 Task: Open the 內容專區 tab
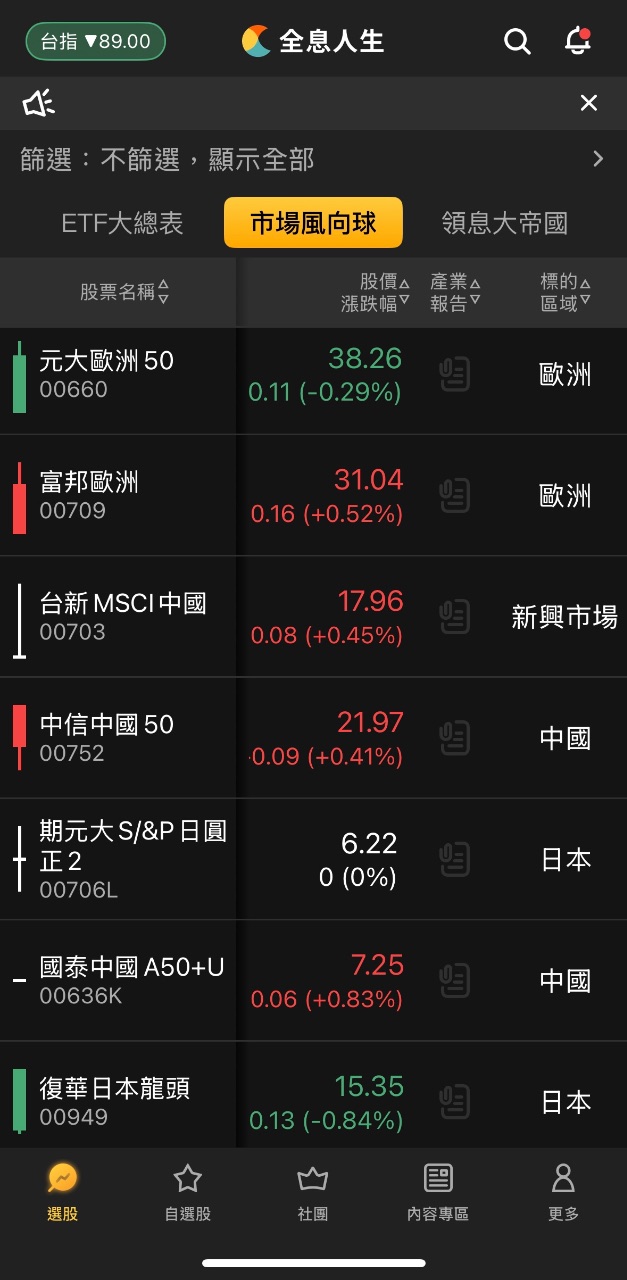438,1192
